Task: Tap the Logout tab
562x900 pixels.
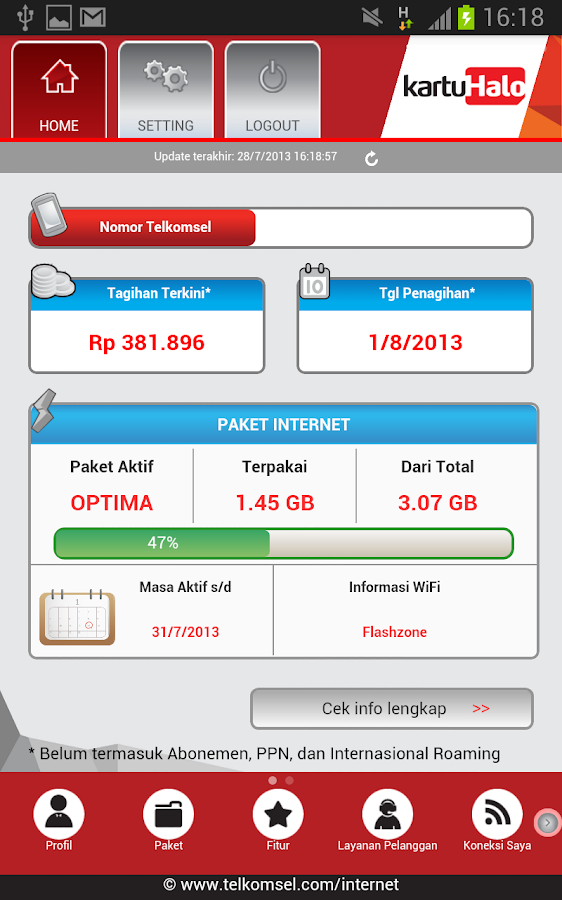Action: pos(273,90)
